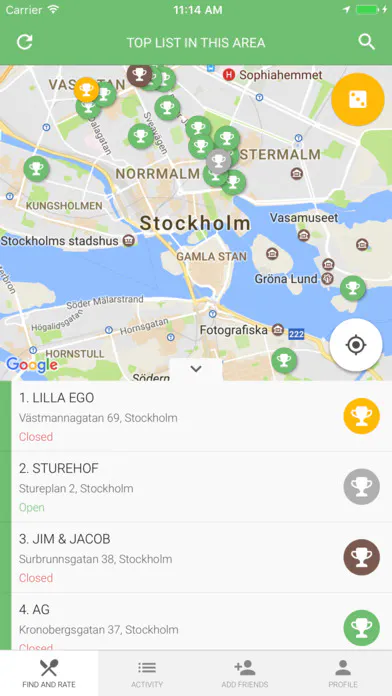Screen dimensions: 392x696
Task: Center map on my current location
Action: click(356, 345)
